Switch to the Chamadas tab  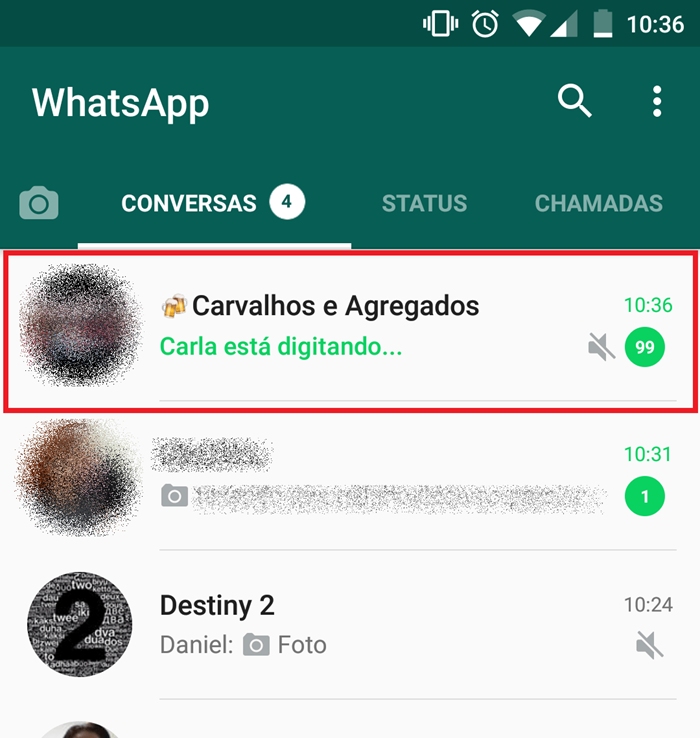598,204
